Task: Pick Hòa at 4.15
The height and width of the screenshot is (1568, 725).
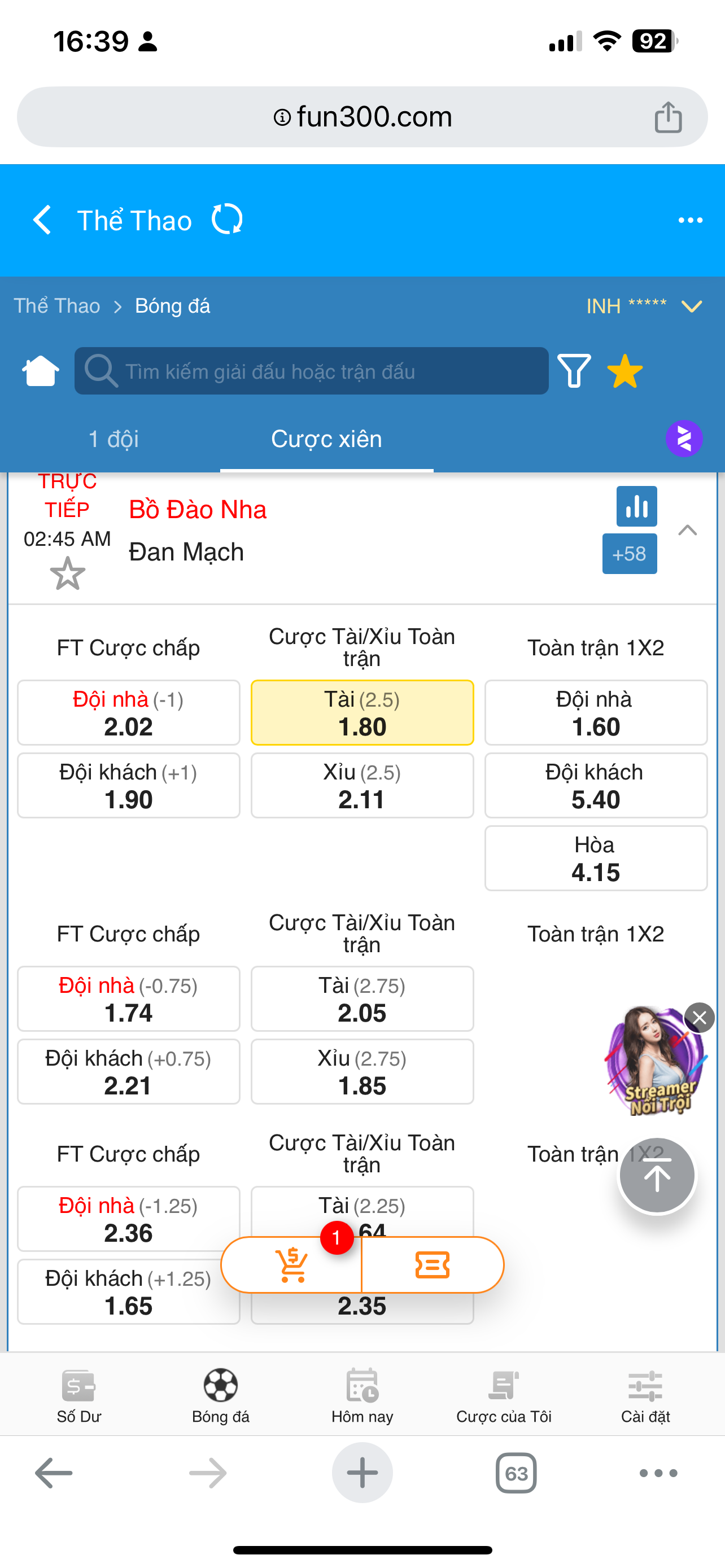Action: pyautogui.click(x=596, y=859)
